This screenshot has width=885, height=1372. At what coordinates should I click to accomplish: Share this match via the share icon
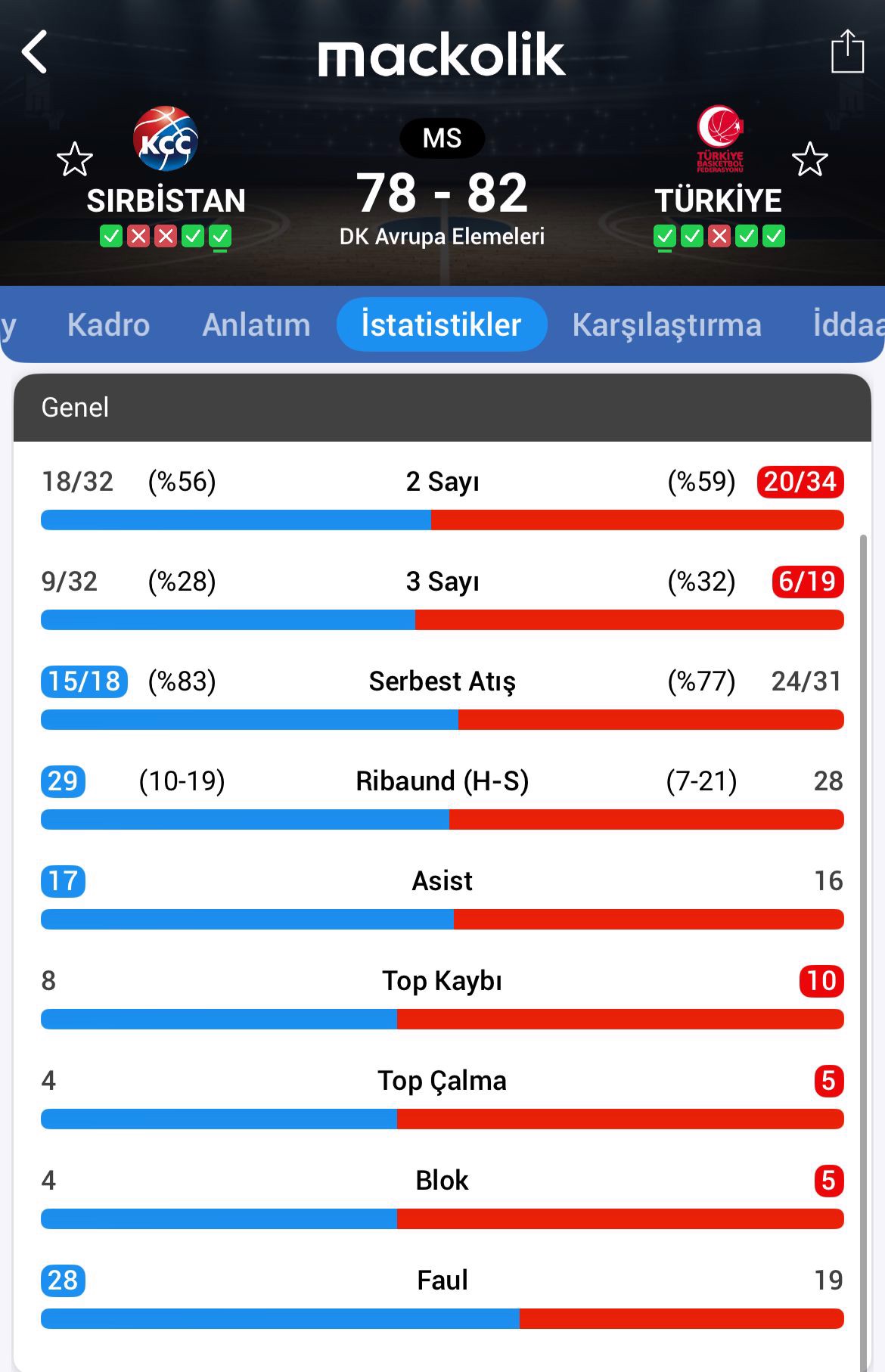coord(847,52)
